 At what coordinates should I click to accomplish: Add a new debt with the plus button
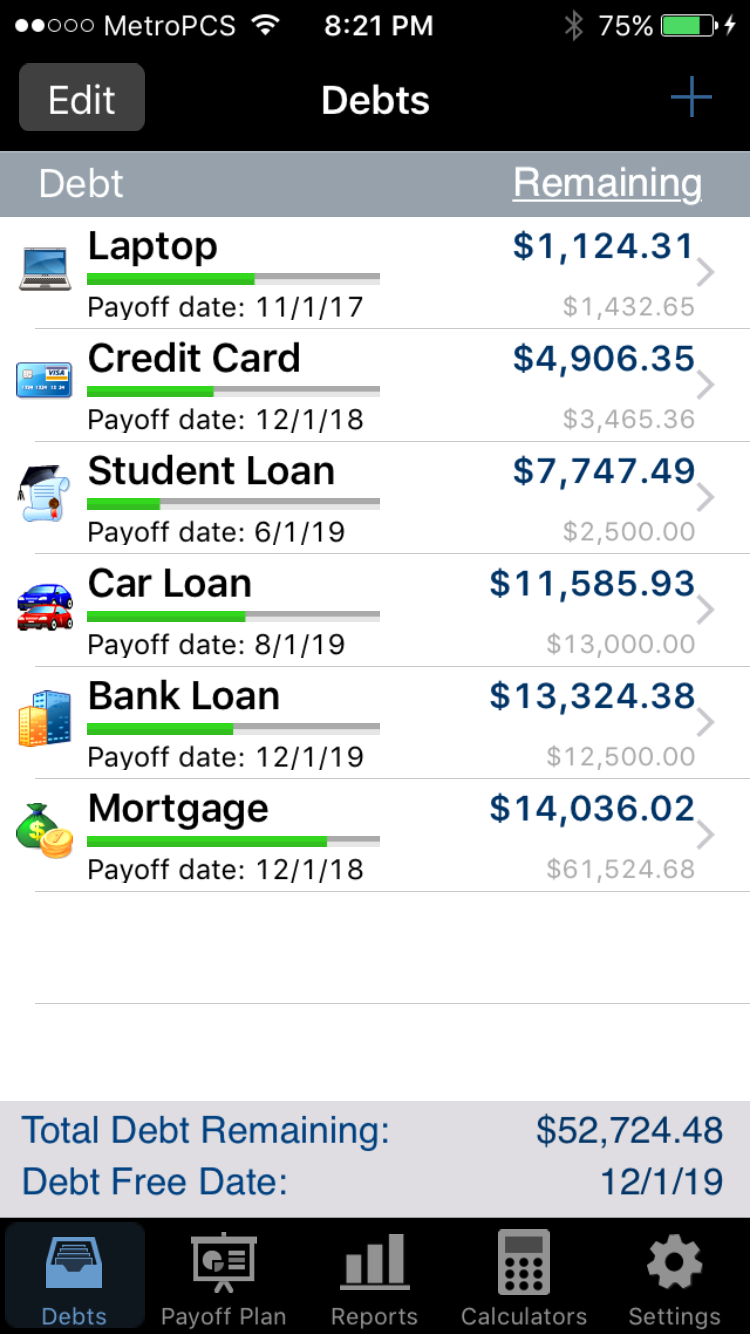690,98
